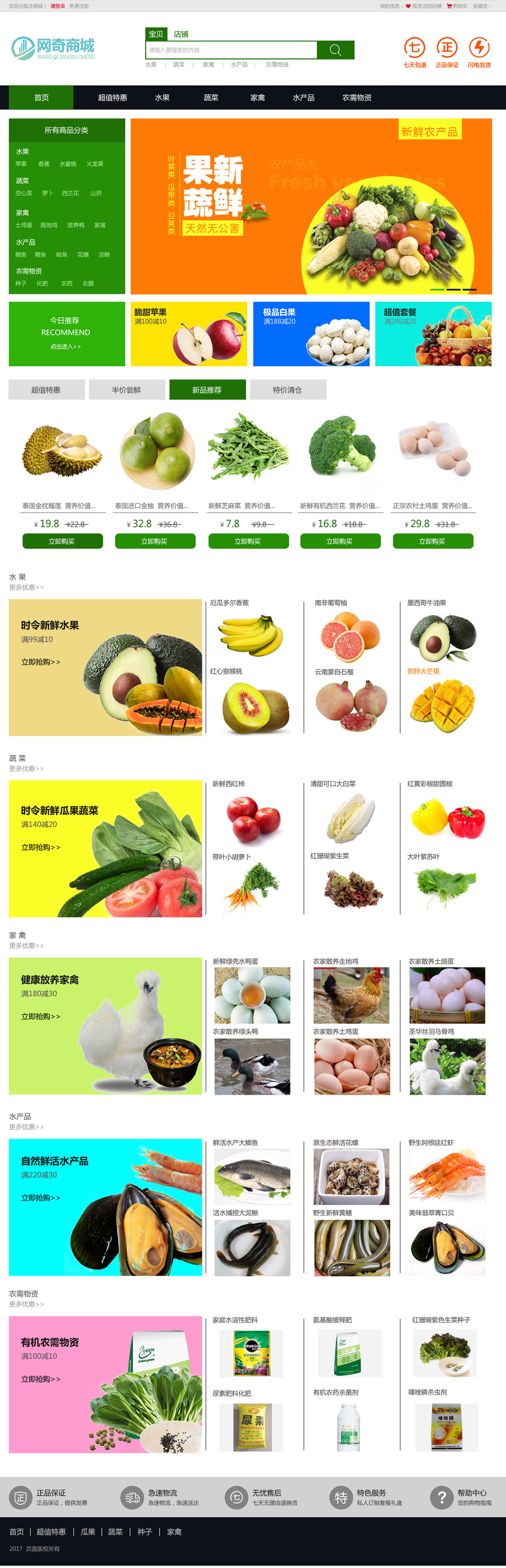Image resolution: width=506 pixels, height=1568 pixels.
Task: Open the 购物车 shopping cart link
Action: click(457, 6)
